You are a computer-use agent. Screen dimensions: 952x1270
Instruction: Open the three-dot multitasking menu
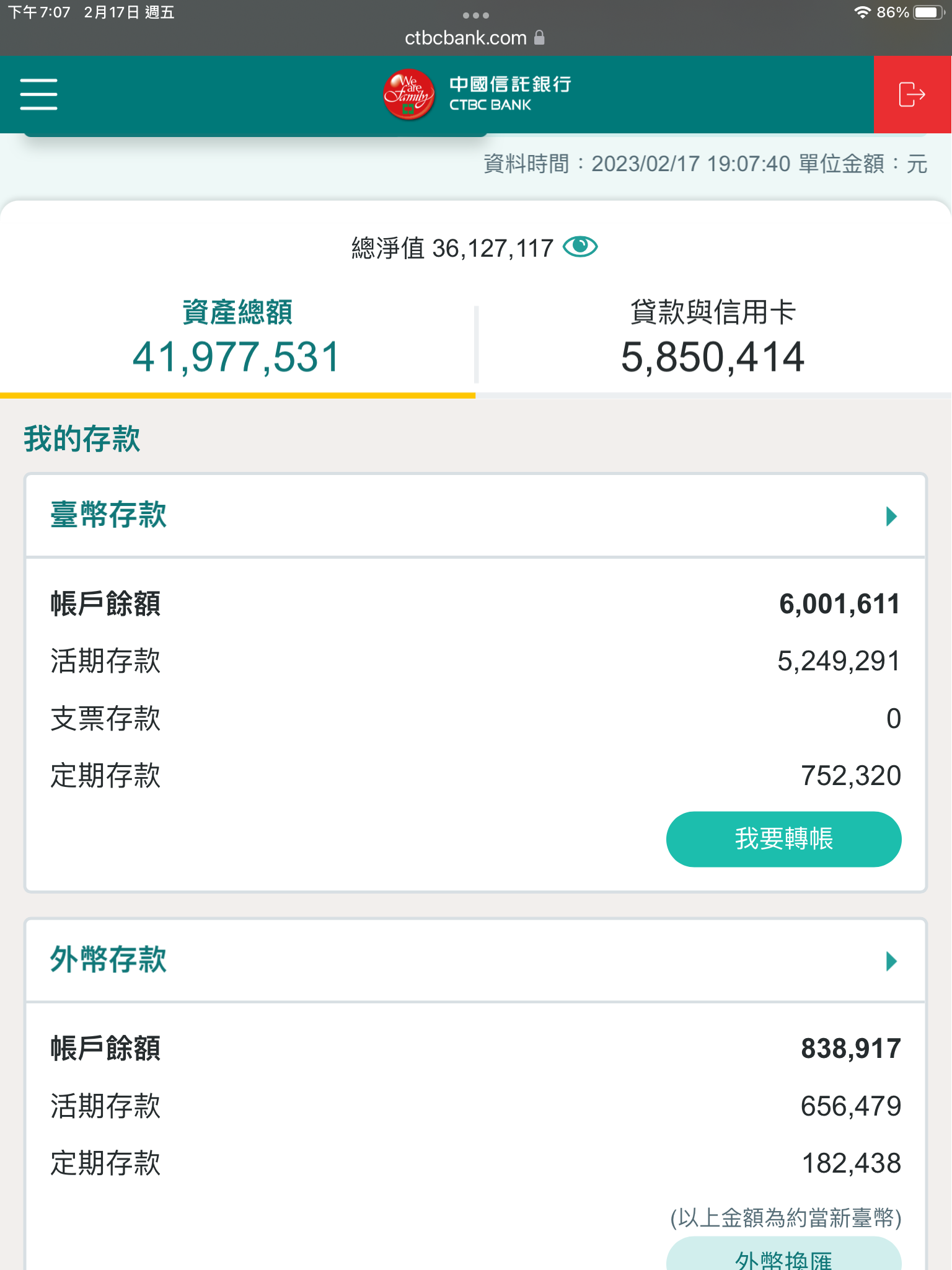click(x=475, y=15)
